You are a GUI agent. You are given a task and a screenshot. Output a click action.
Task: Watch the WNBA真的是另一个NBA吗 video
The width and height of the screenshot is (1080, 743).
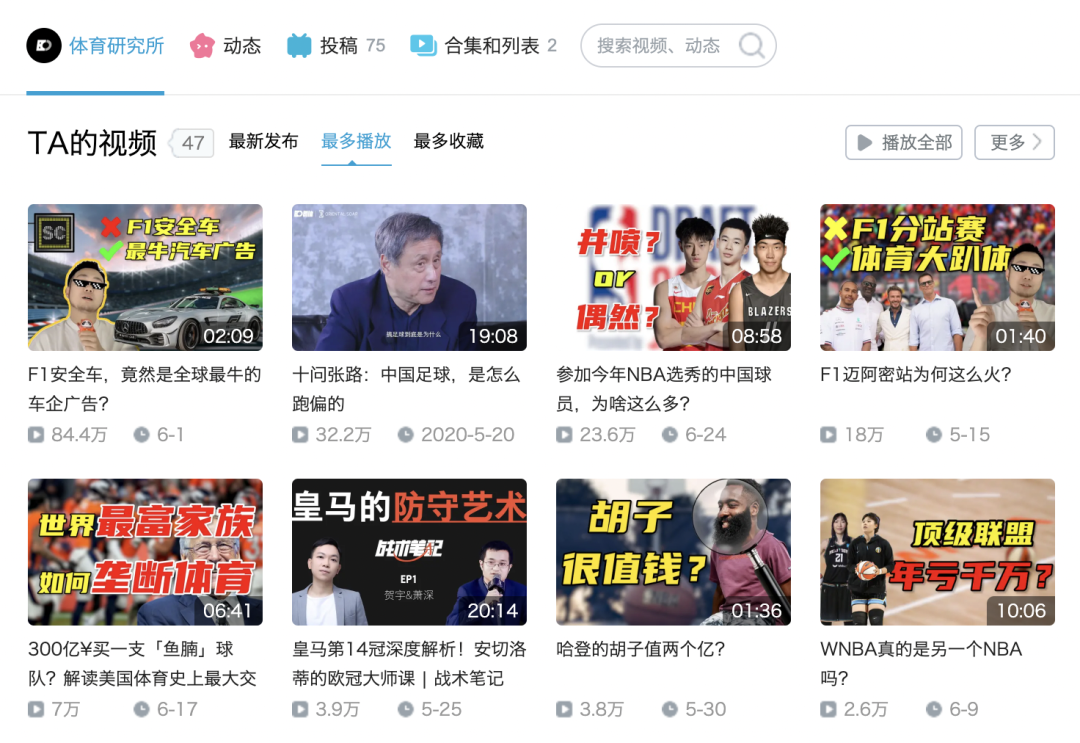pos(937,552)
